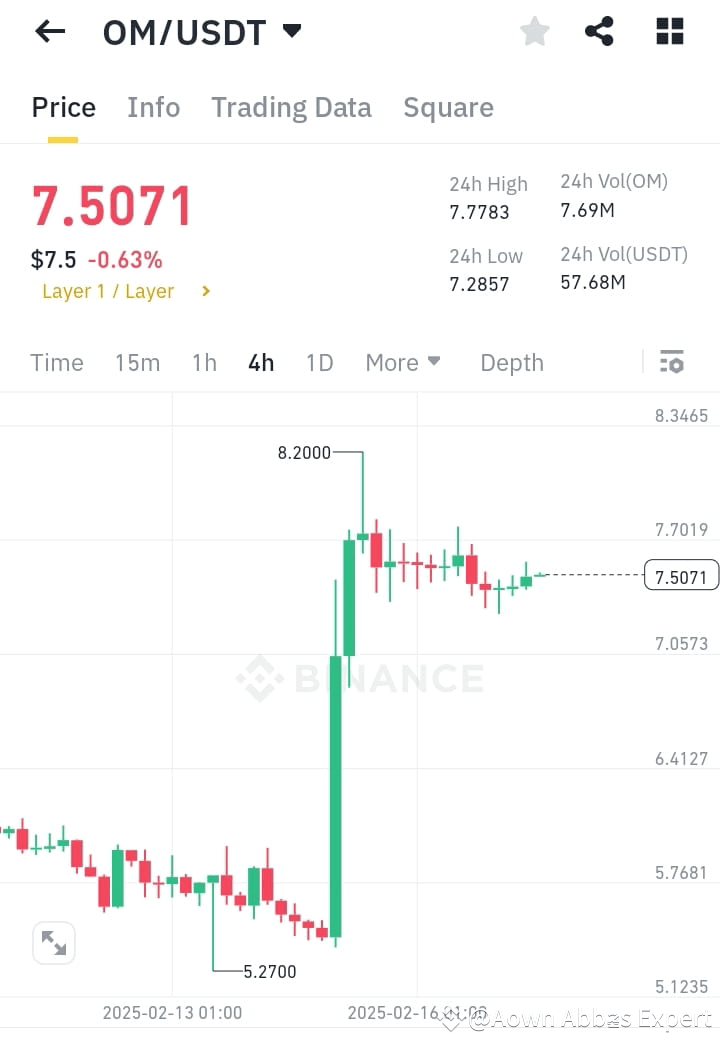
Task: Click the back arrow to exit the chart
Action: (49, 31)
